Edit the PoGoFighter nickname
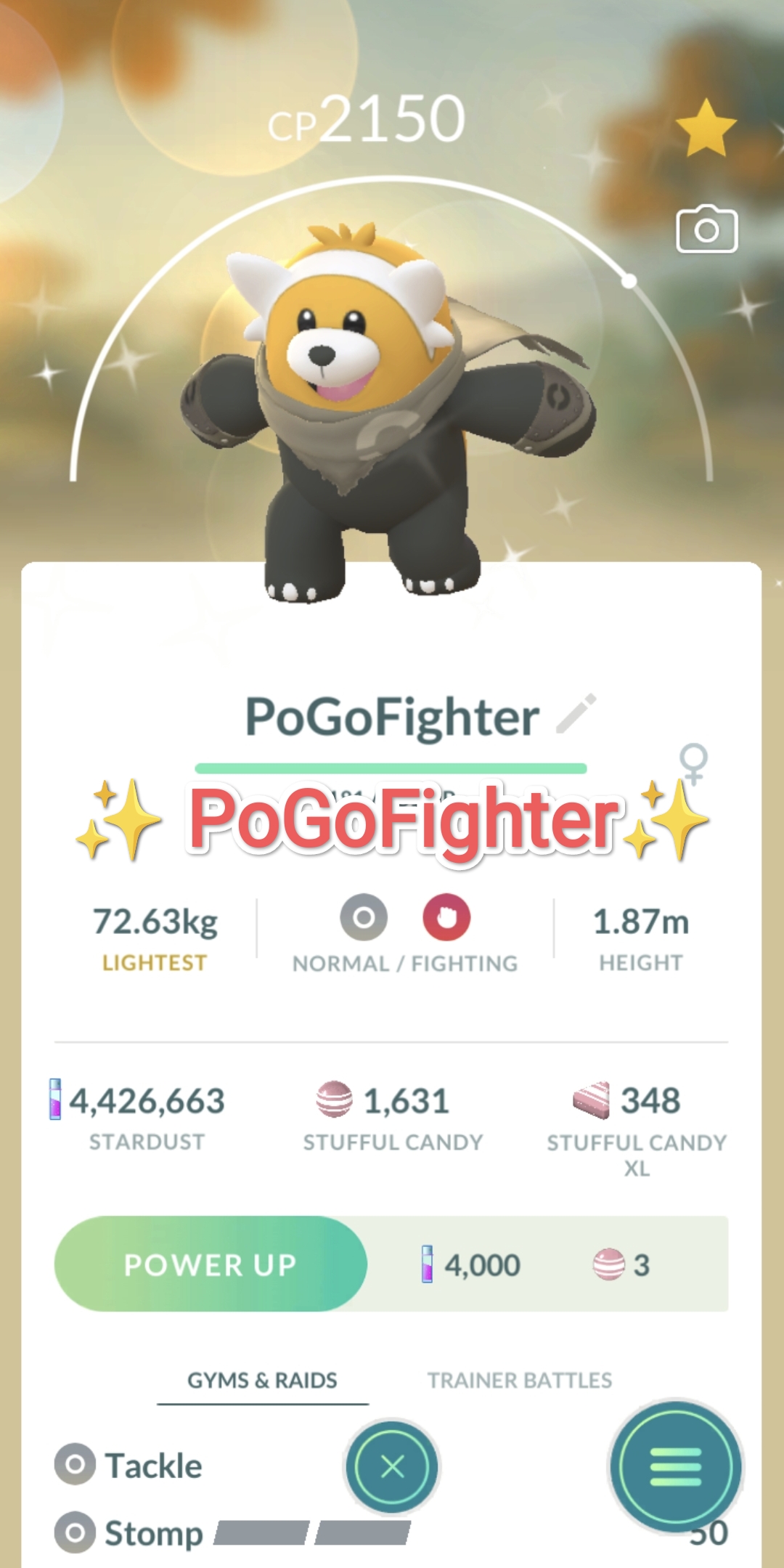The image size is (784, 1568). point(576,714)
